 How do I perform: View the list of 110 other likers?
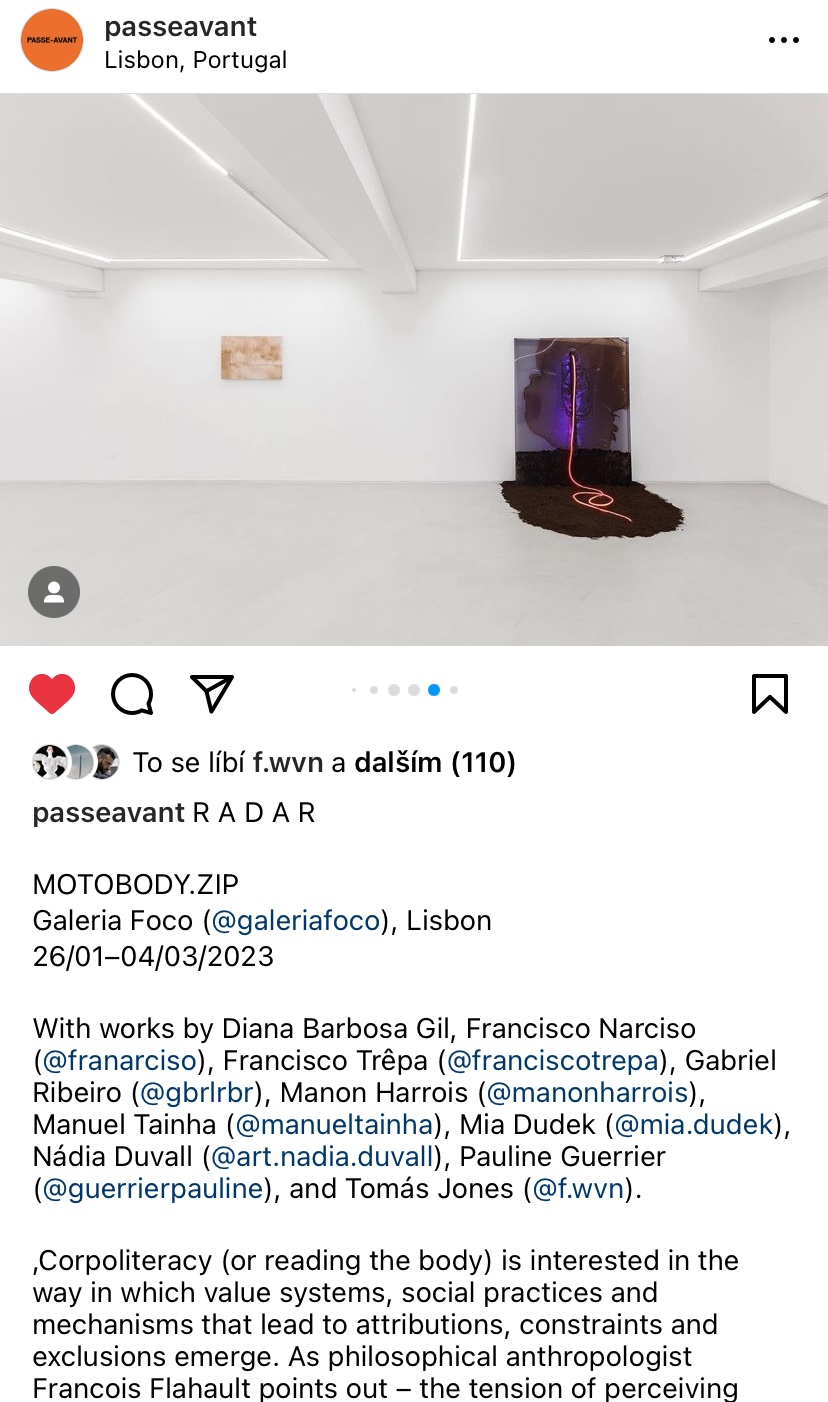pos(435,763)
